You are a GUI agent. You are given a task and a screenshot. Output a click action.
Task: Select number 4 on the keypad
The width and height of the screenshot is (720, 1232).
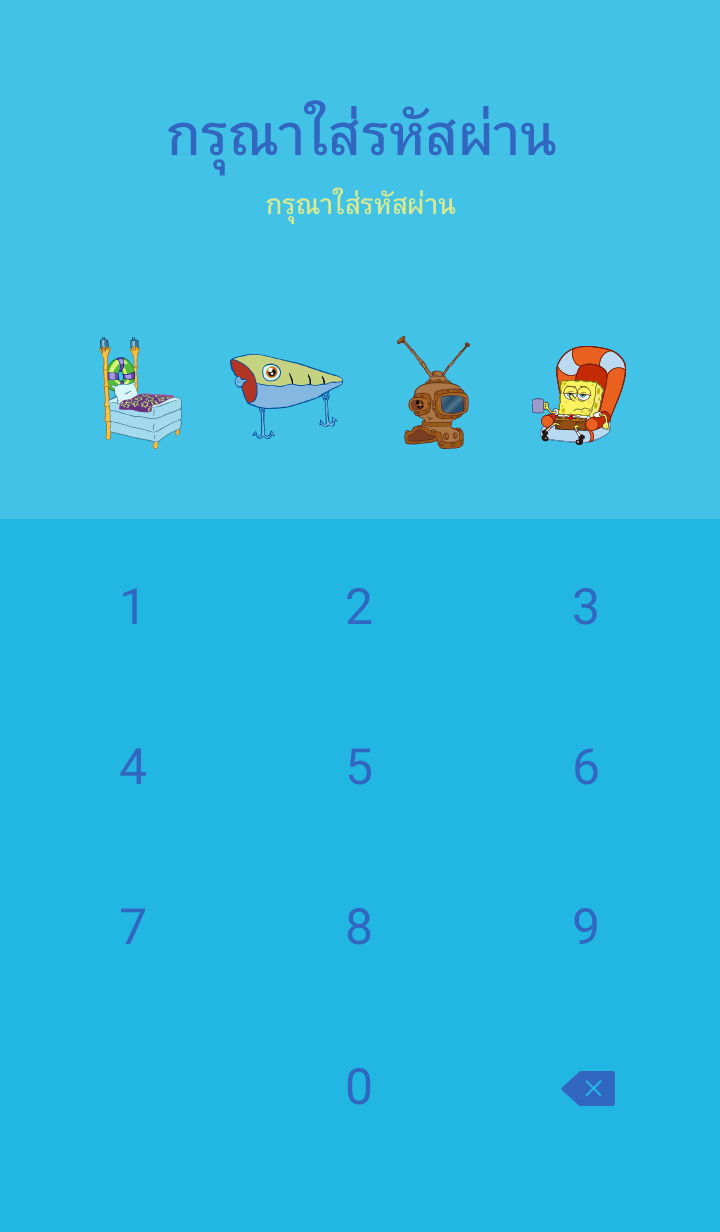(133, 767)
